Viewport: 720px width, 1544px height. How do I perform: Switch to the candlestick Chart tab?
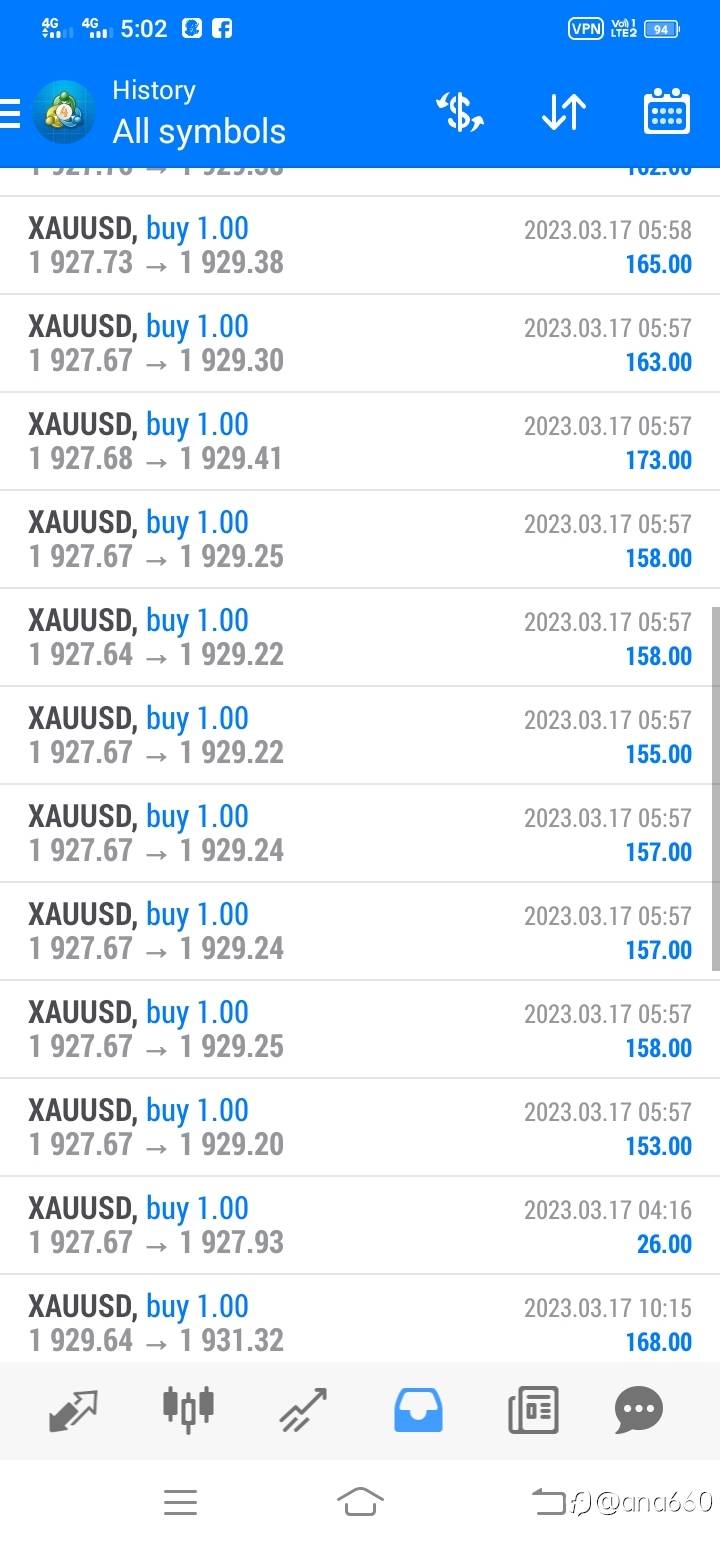click(188, 1408)
